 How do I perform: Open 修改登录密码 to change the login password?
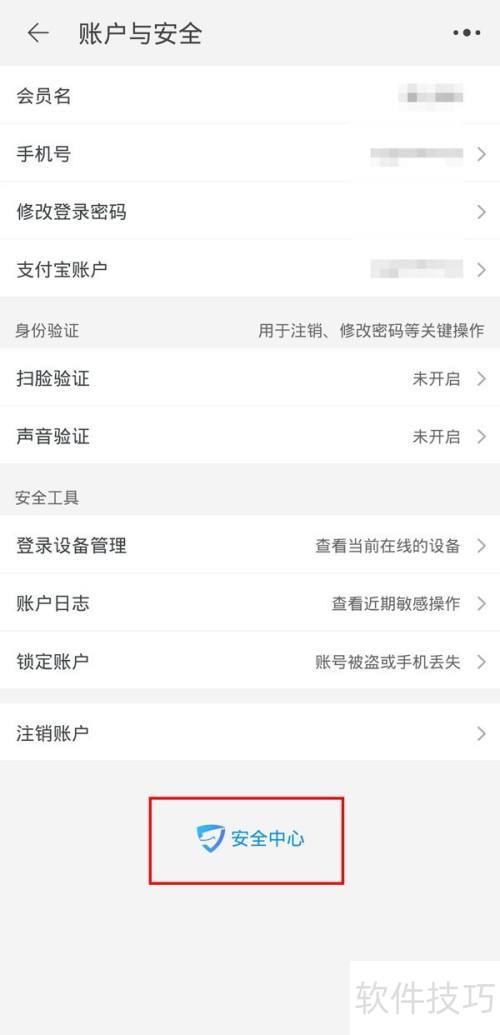pos(250,212)
